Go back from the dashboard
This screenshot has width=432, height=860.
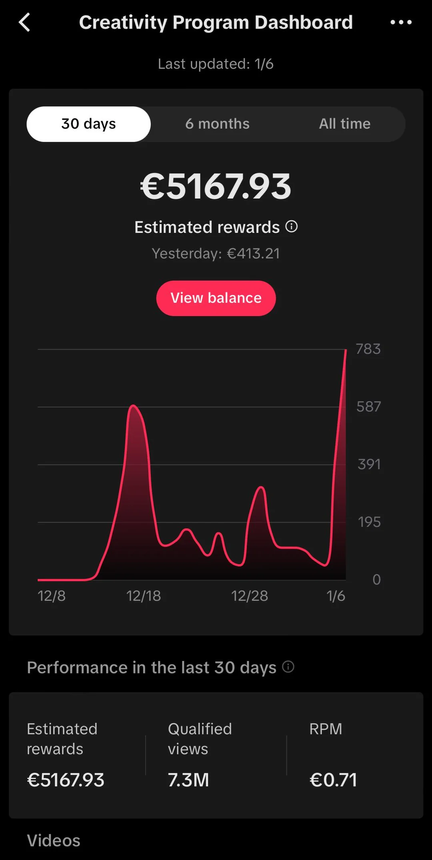click(x=25, y=23)
